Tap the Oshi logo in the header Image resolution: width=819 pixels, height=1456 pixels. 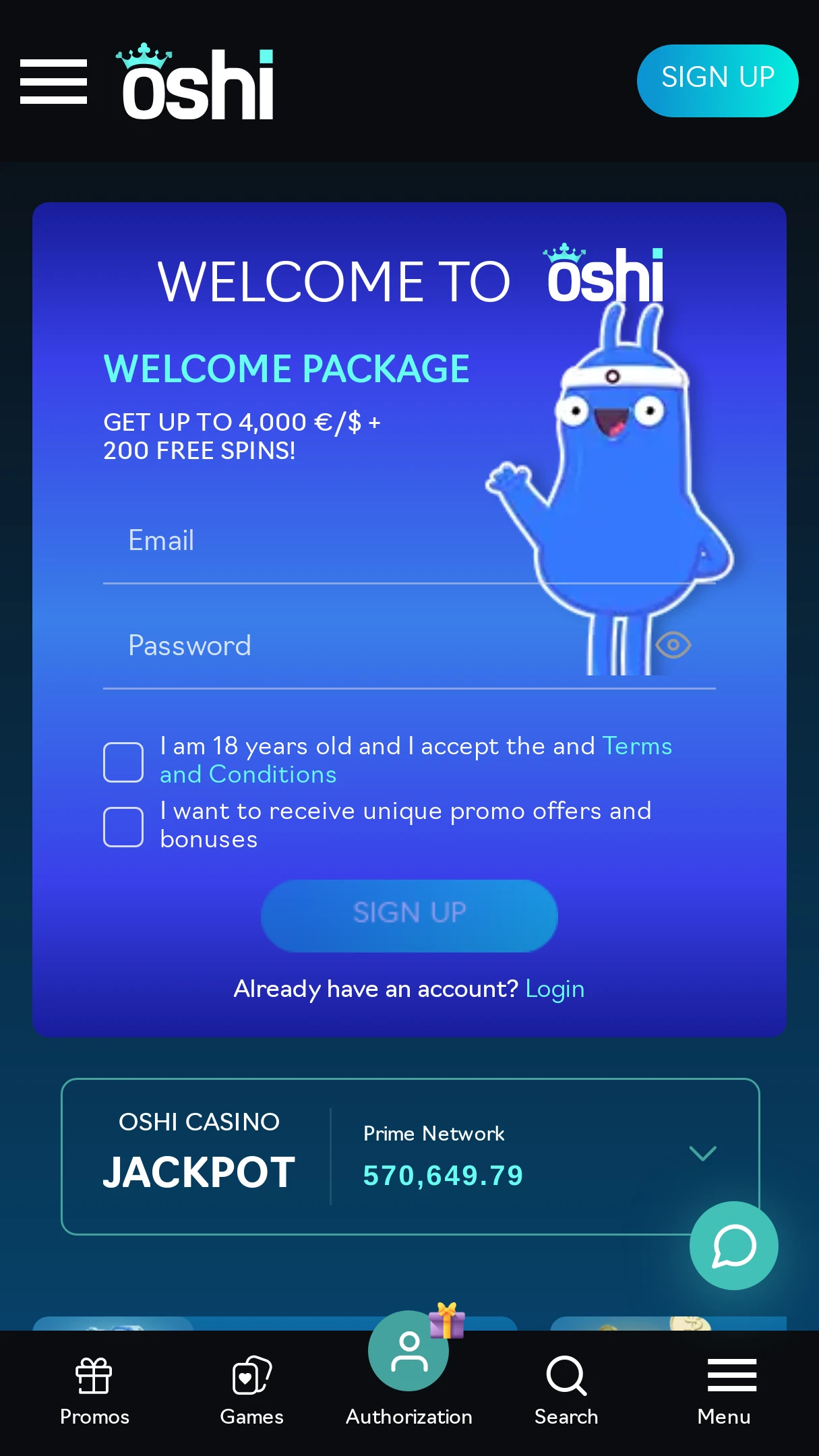click(196, 84)
